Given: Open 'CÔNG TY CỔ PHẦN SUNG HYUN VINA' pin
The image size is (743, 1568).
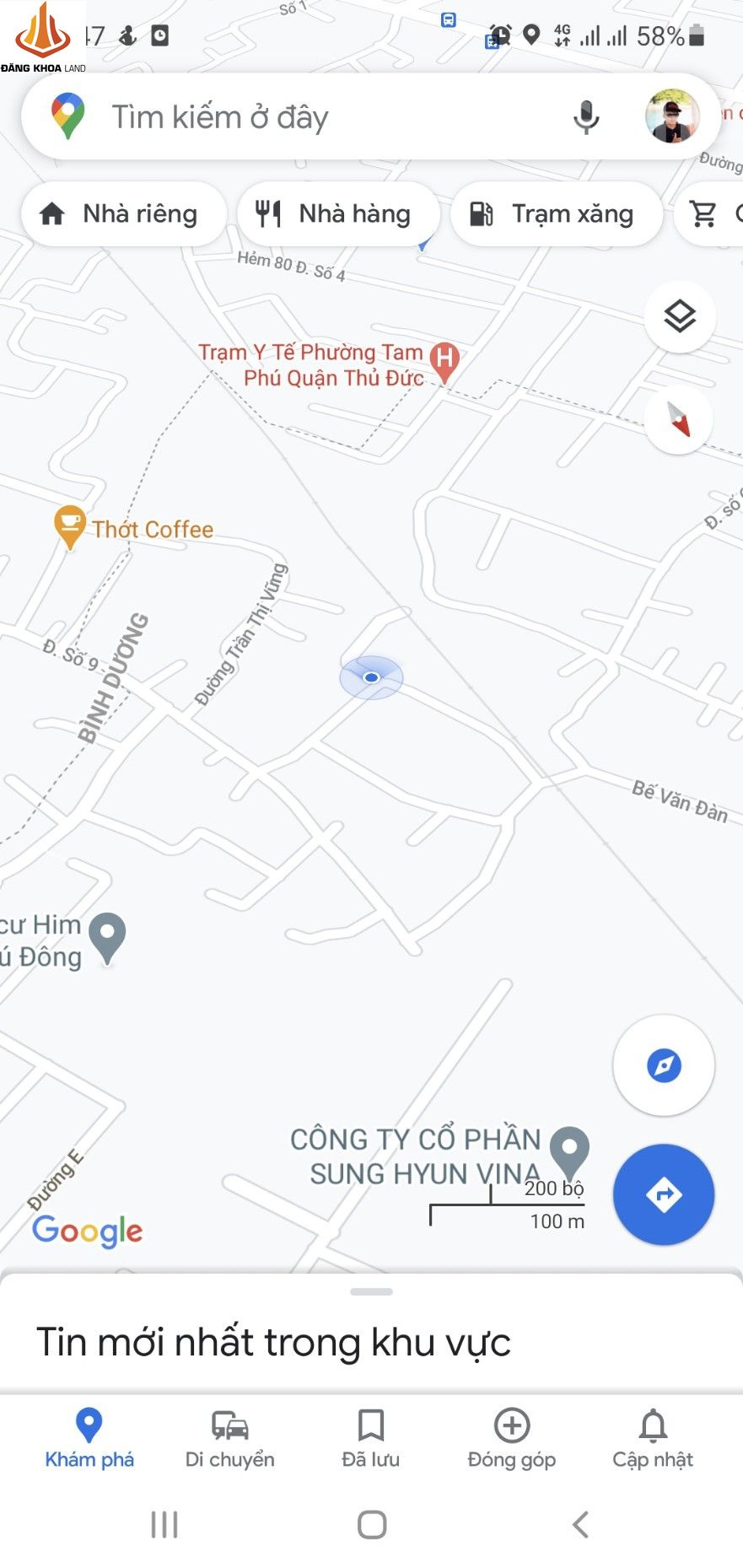Looking at the screenshot, I should coord(569,1150).
